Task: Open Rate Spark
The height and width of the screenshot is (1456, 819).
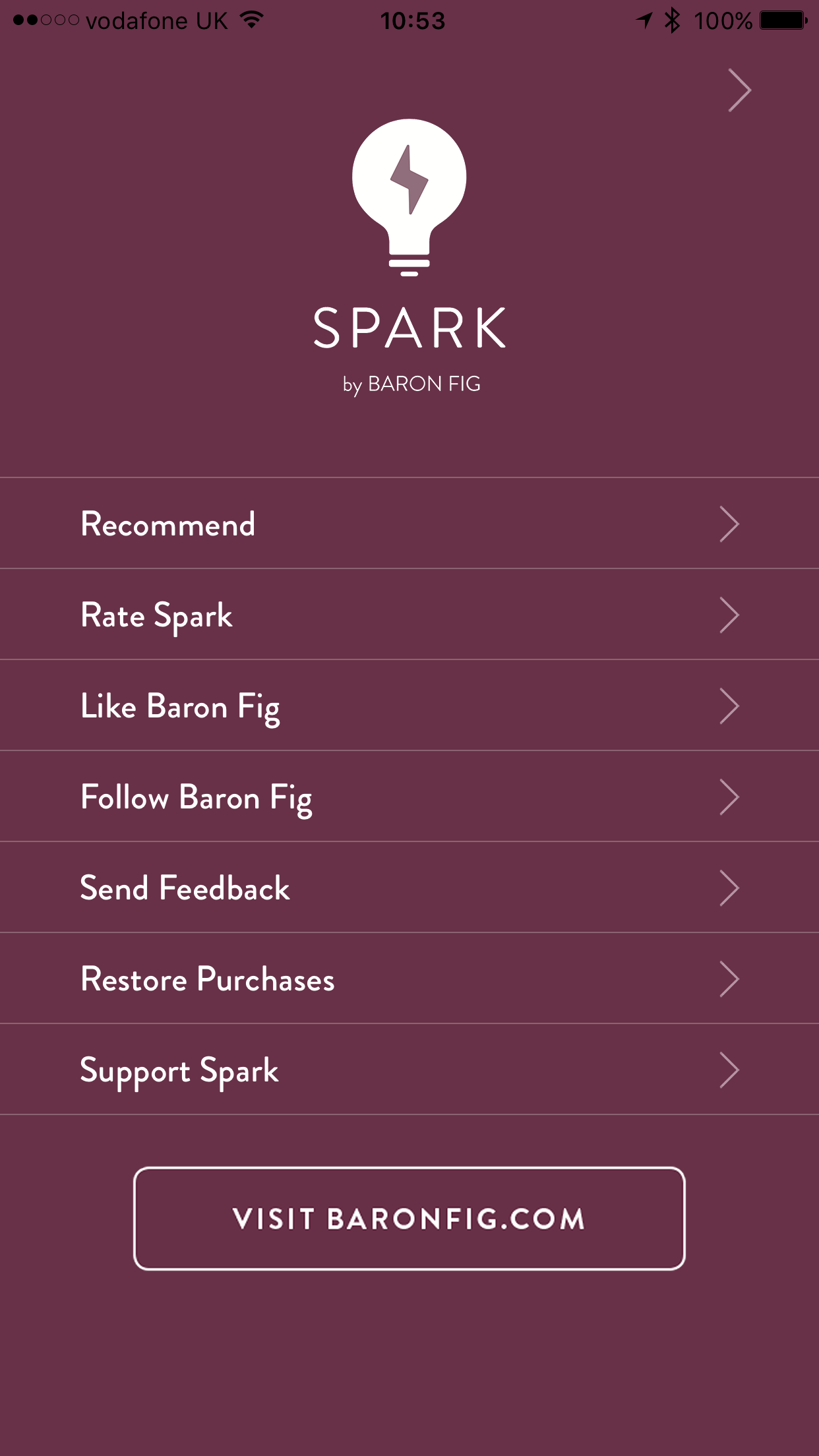Action: click(x=409, y=615)
